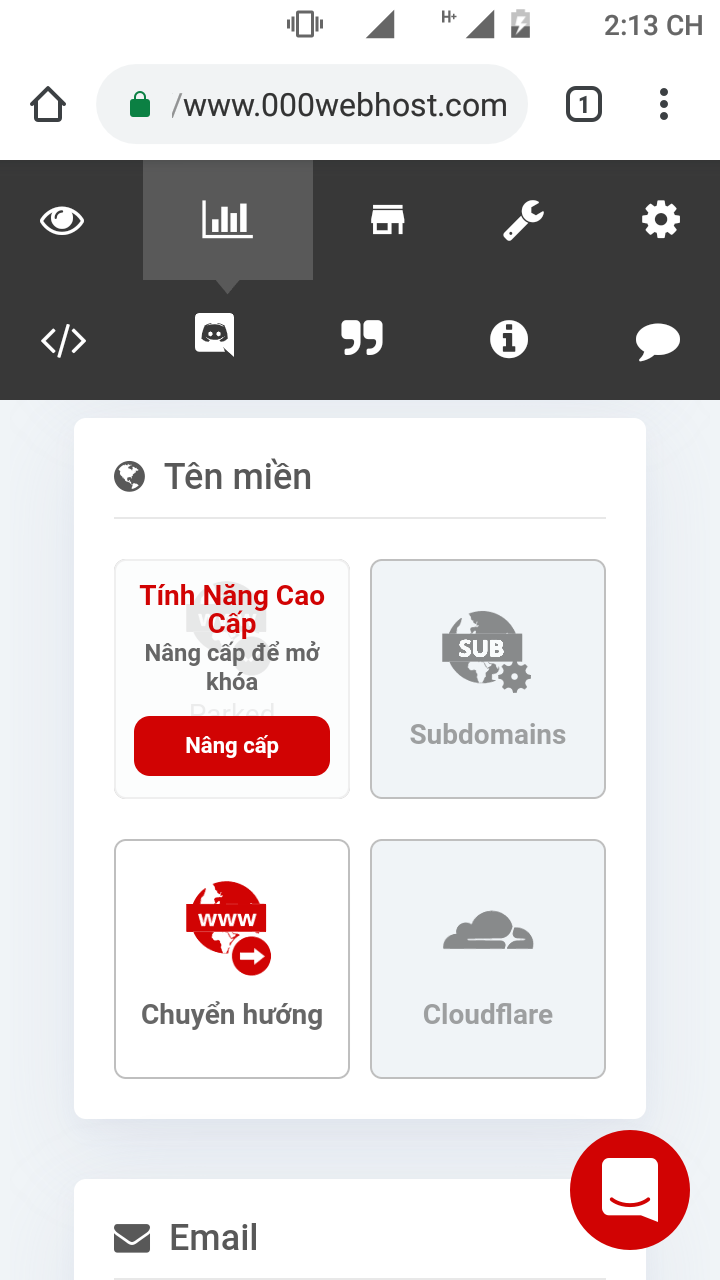Screen dimensions: 720x1280
Task: Open the red live chat bubble
Action: 630,1190
